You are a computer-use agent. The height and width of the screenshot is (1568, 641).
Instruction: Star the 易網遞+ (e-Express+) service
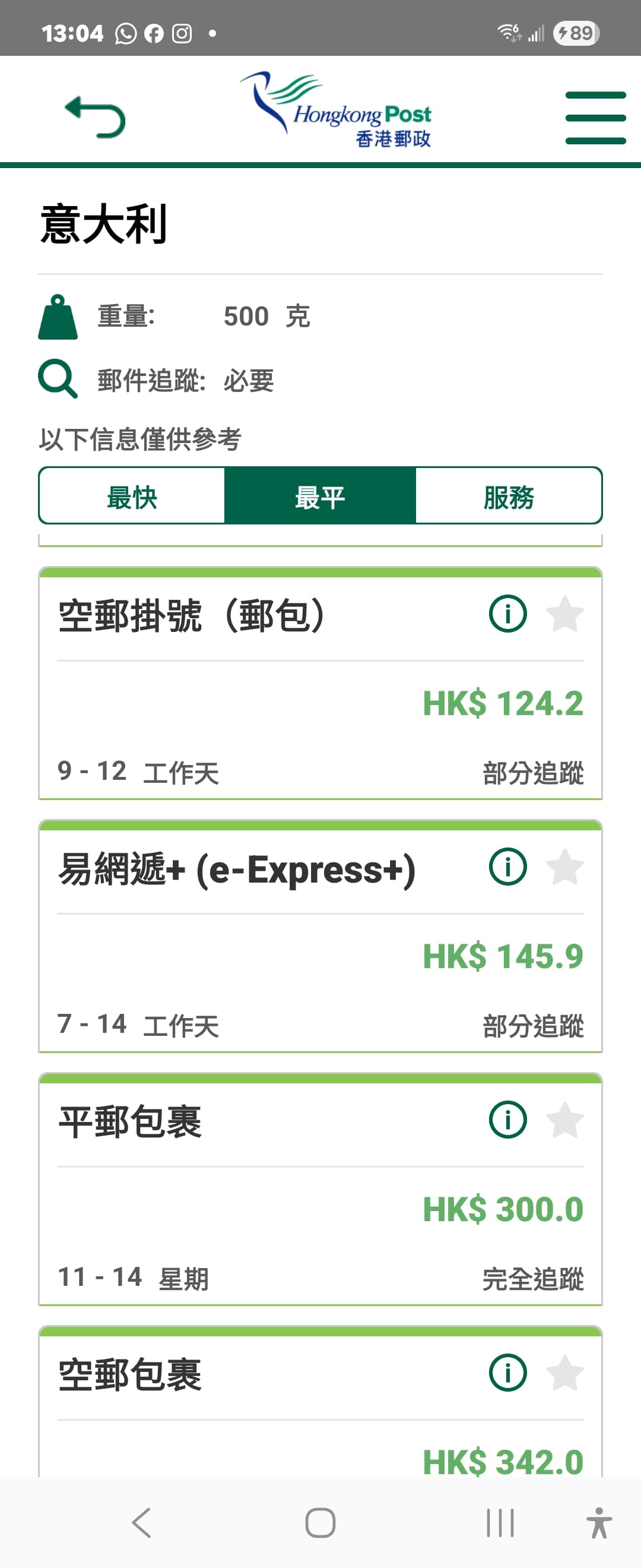pos(564,866)
